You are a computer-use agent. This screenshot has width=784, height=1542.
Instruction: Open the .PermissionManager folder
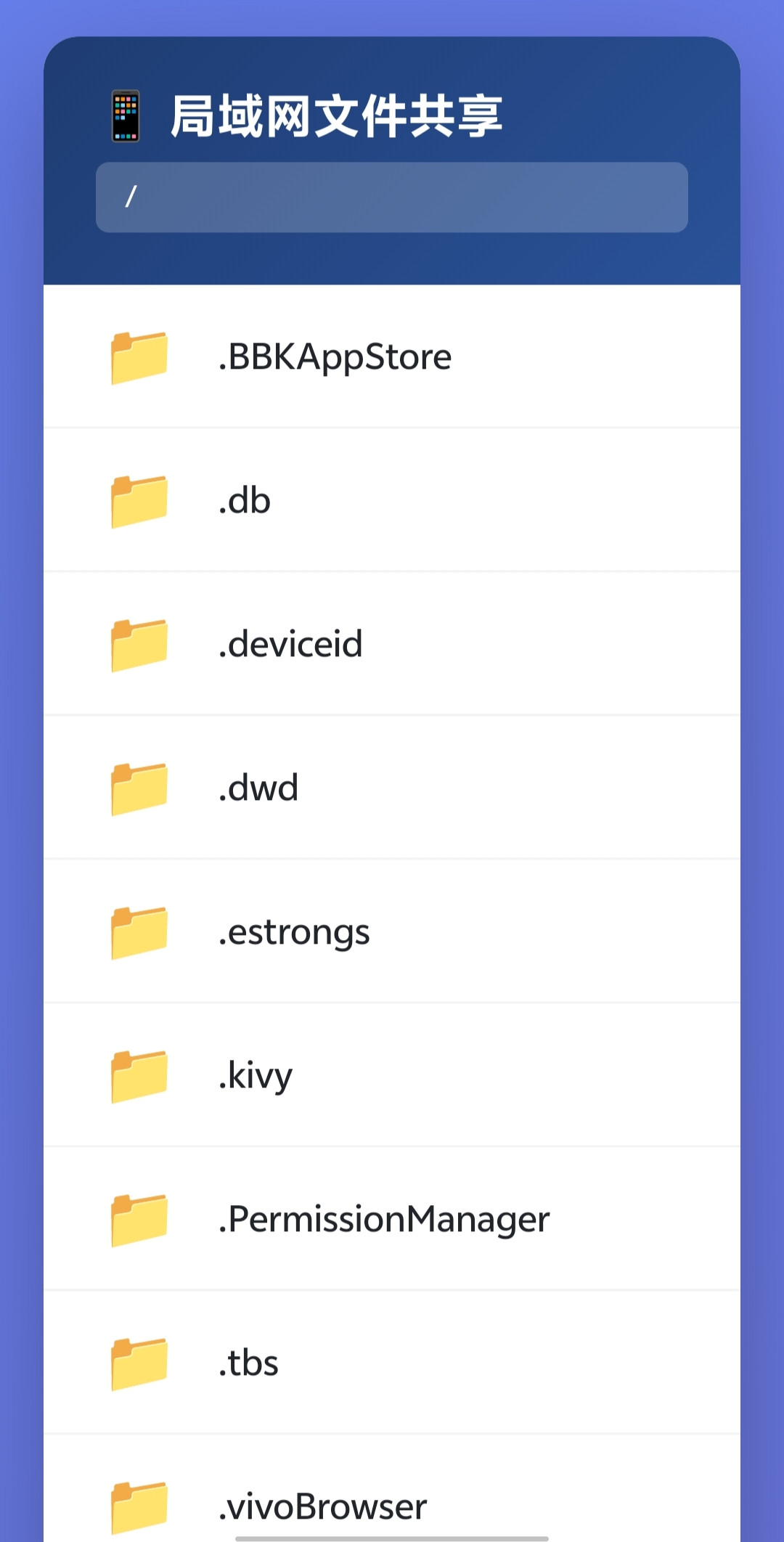pos(383,1219)
